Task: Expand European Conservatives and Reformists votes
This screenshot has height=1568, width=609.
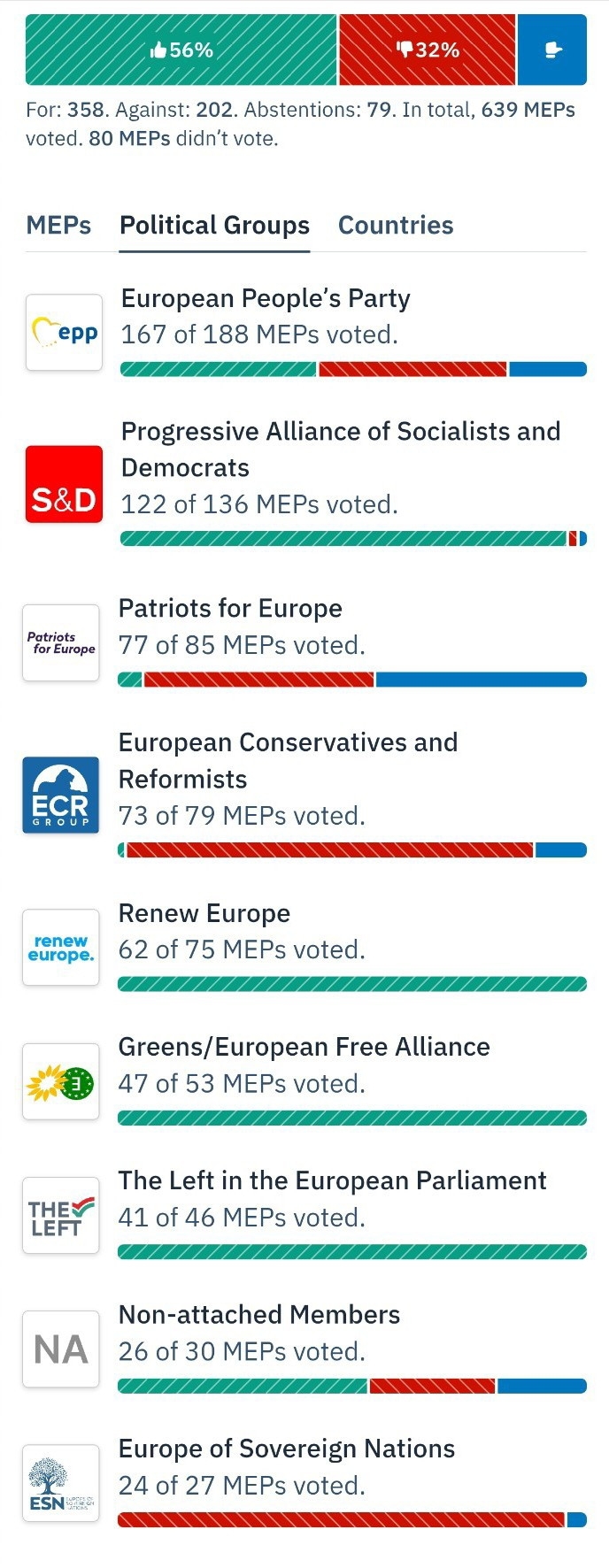Action: (x=288, y=760)
